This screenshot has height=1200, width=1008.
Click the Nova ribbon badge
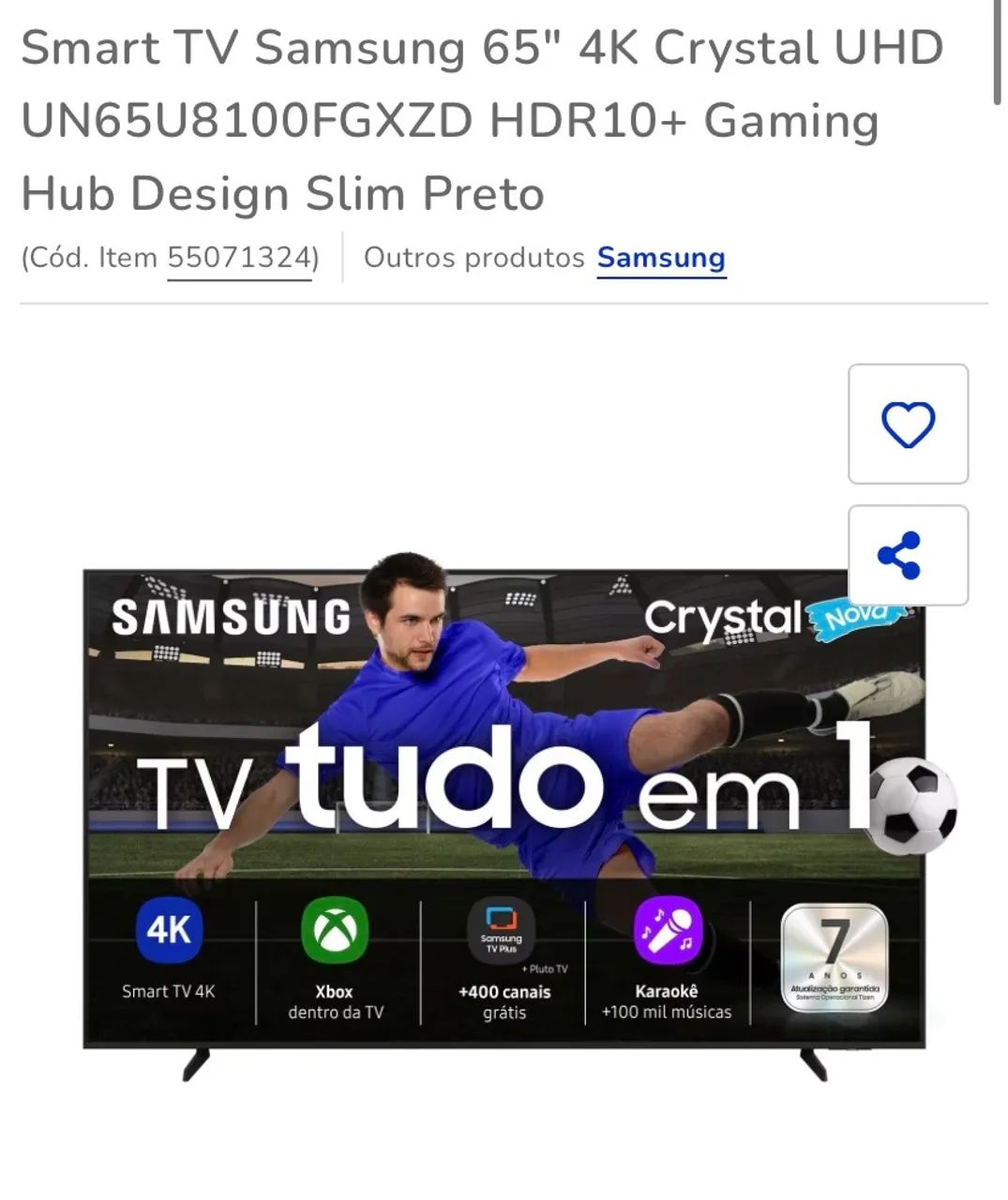(x=855, y=617)
